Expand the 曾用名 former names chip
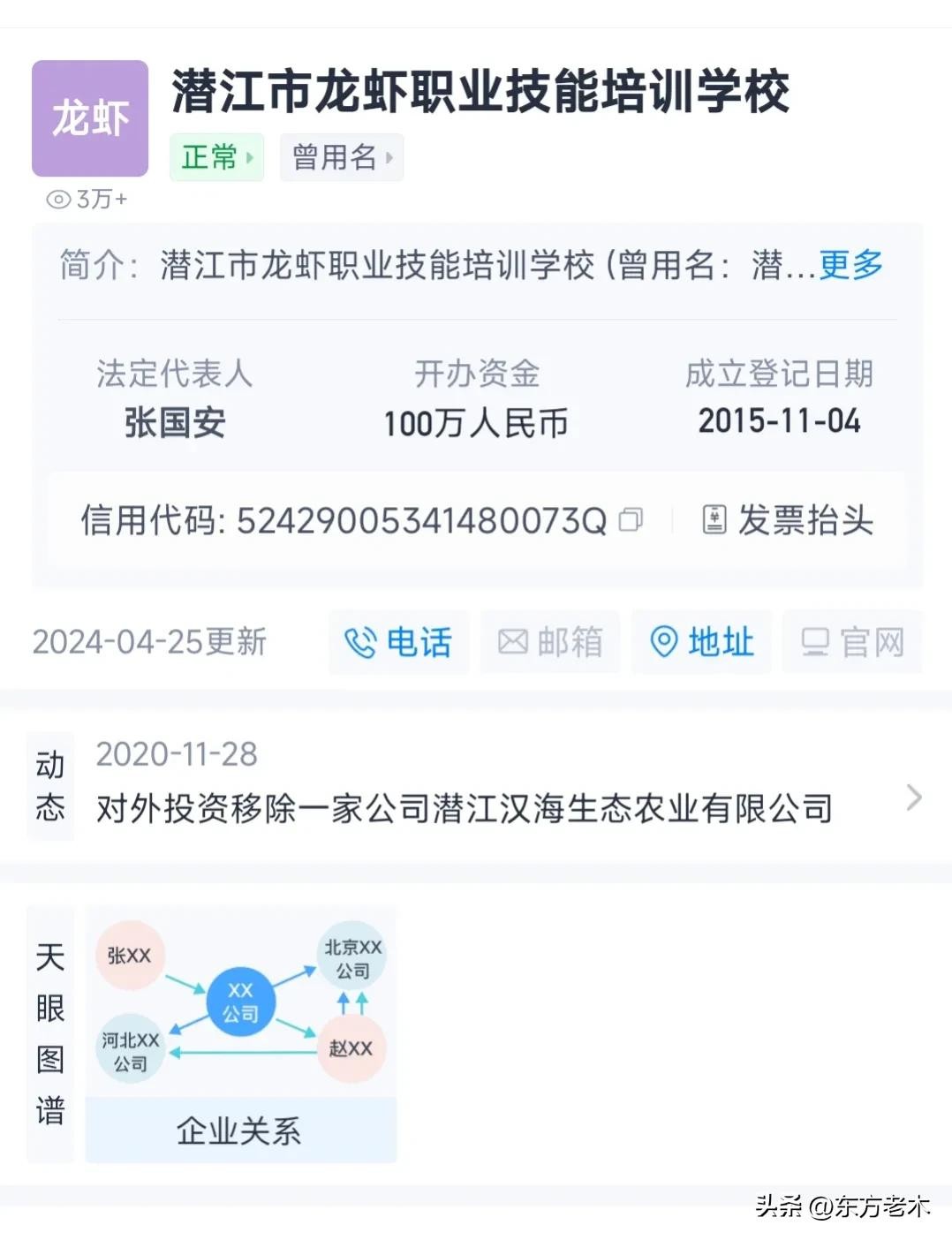This screenshot has height=1240, width=952. click(341, 158)
